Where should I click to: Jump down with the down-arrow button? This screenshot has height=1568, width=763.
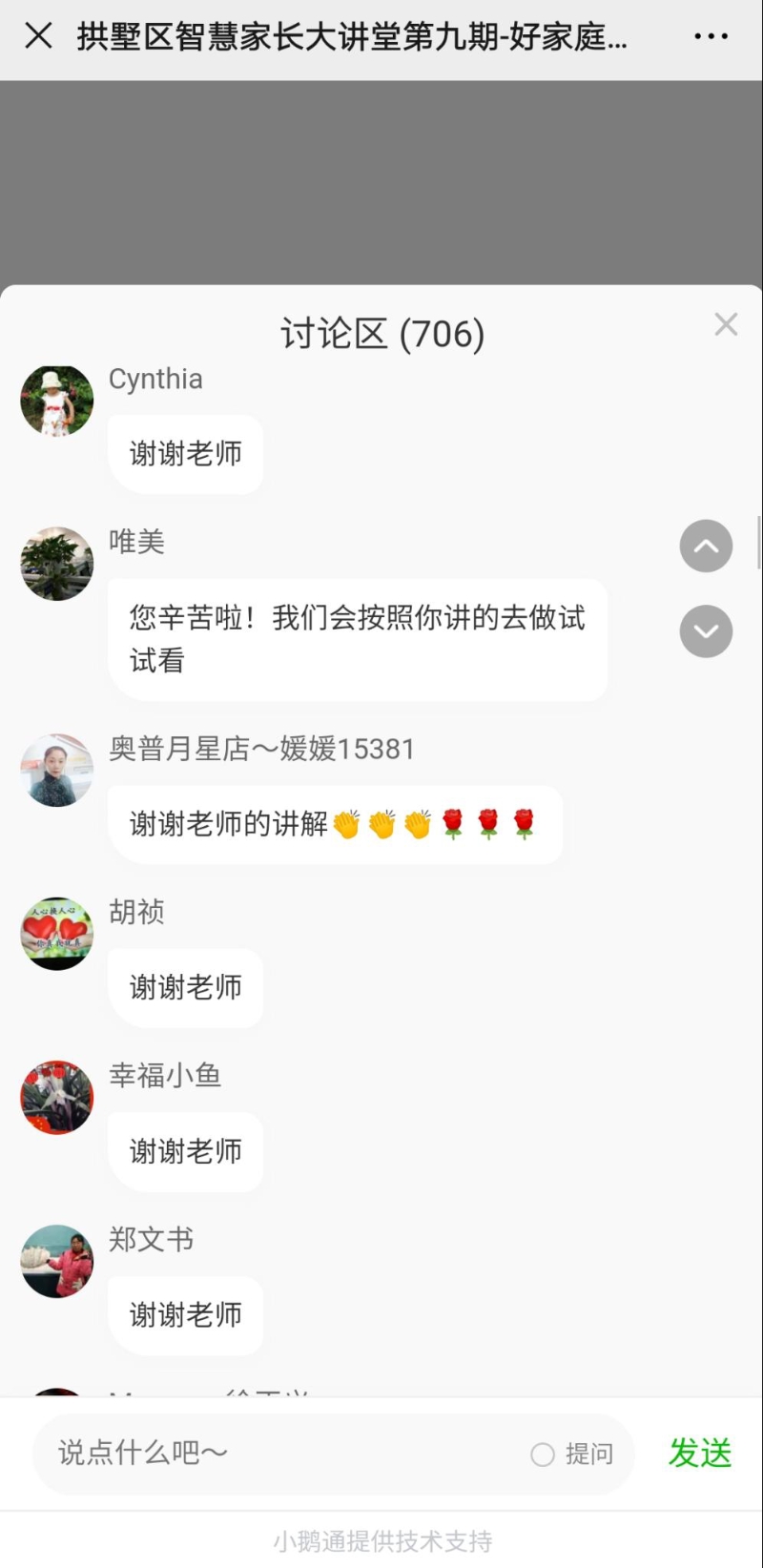pyautogui.click(x=706, y=631)
